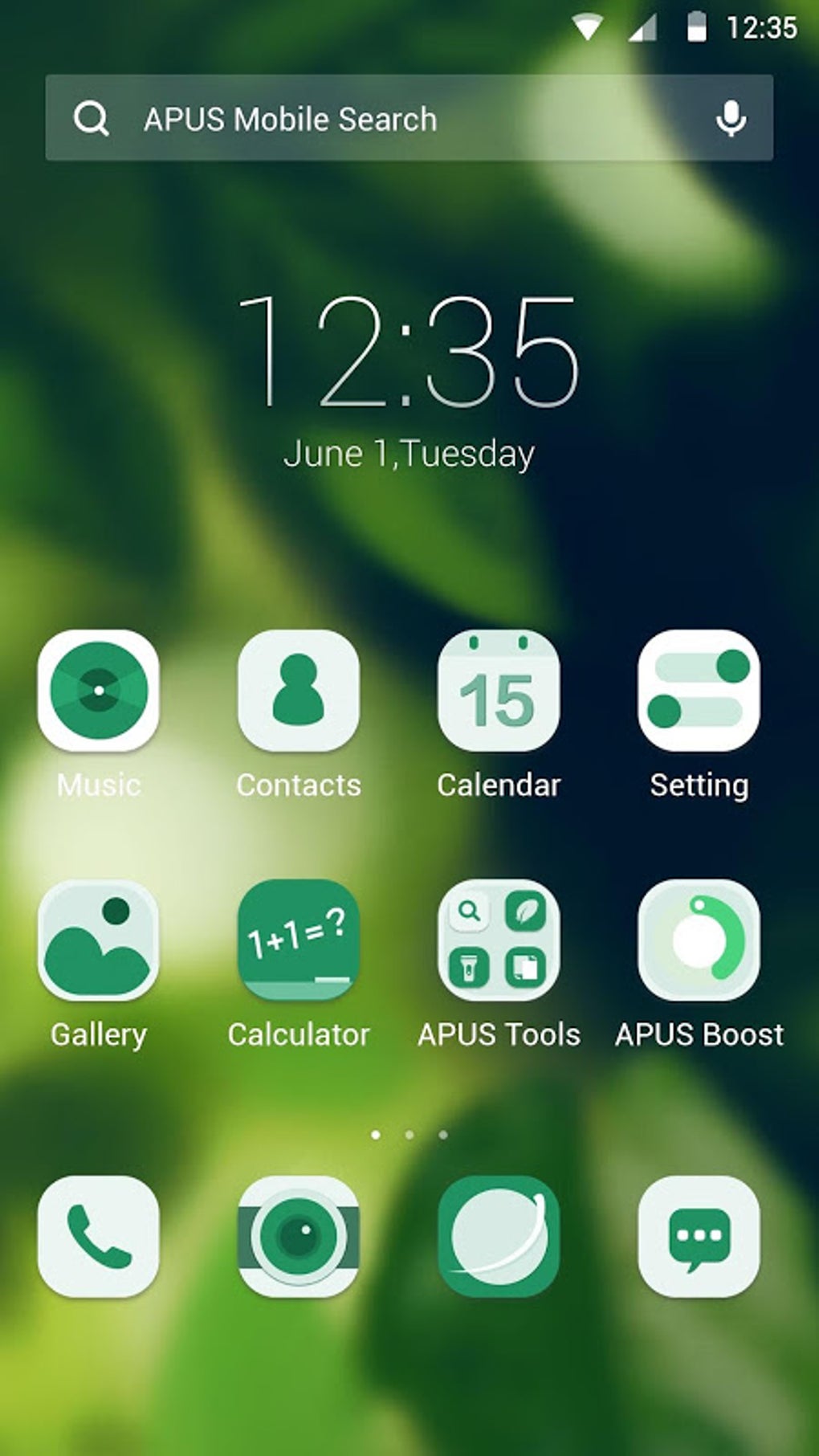Launch the Calculator app
Image resolution: width=819 pixels, height=1456 pixels.
299,940
